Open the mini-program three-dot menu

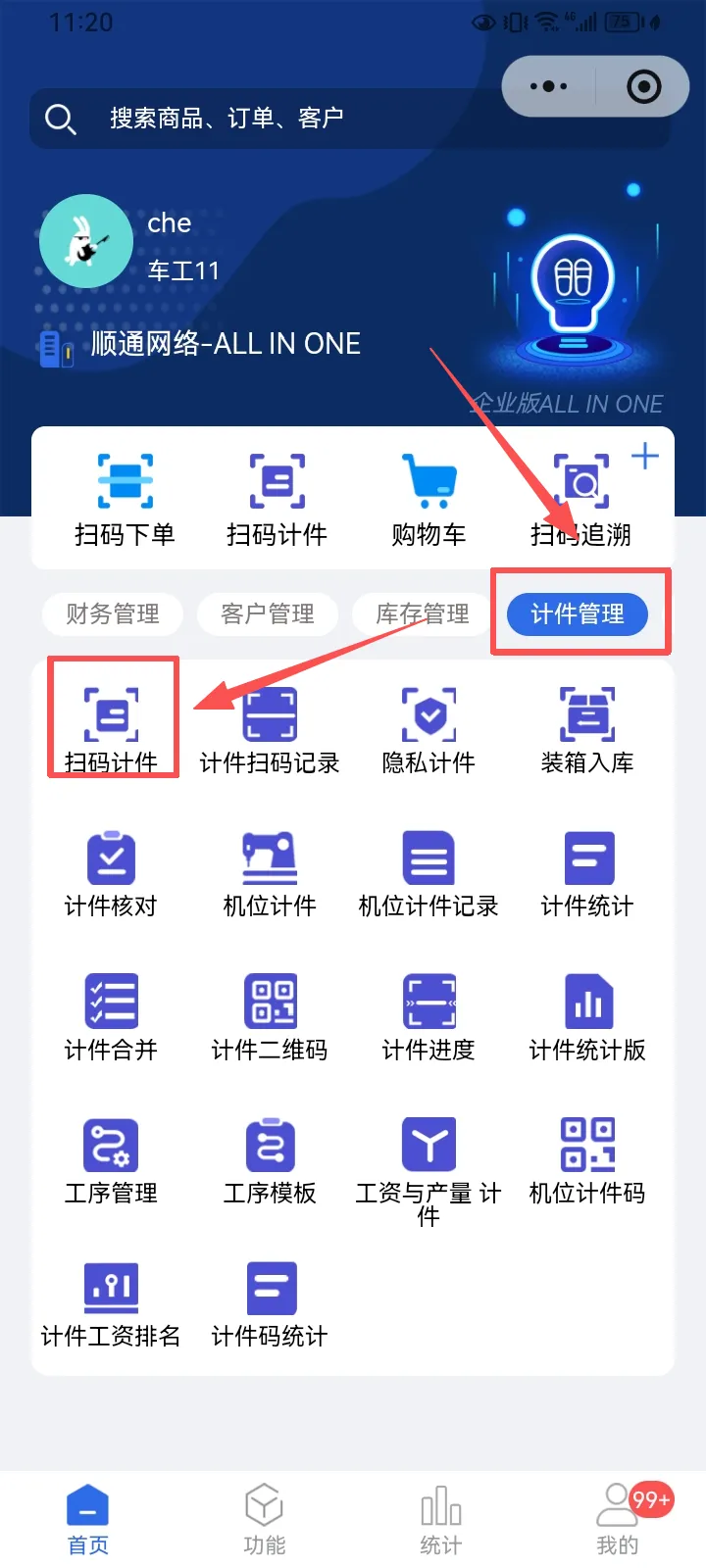coord(548,87)
